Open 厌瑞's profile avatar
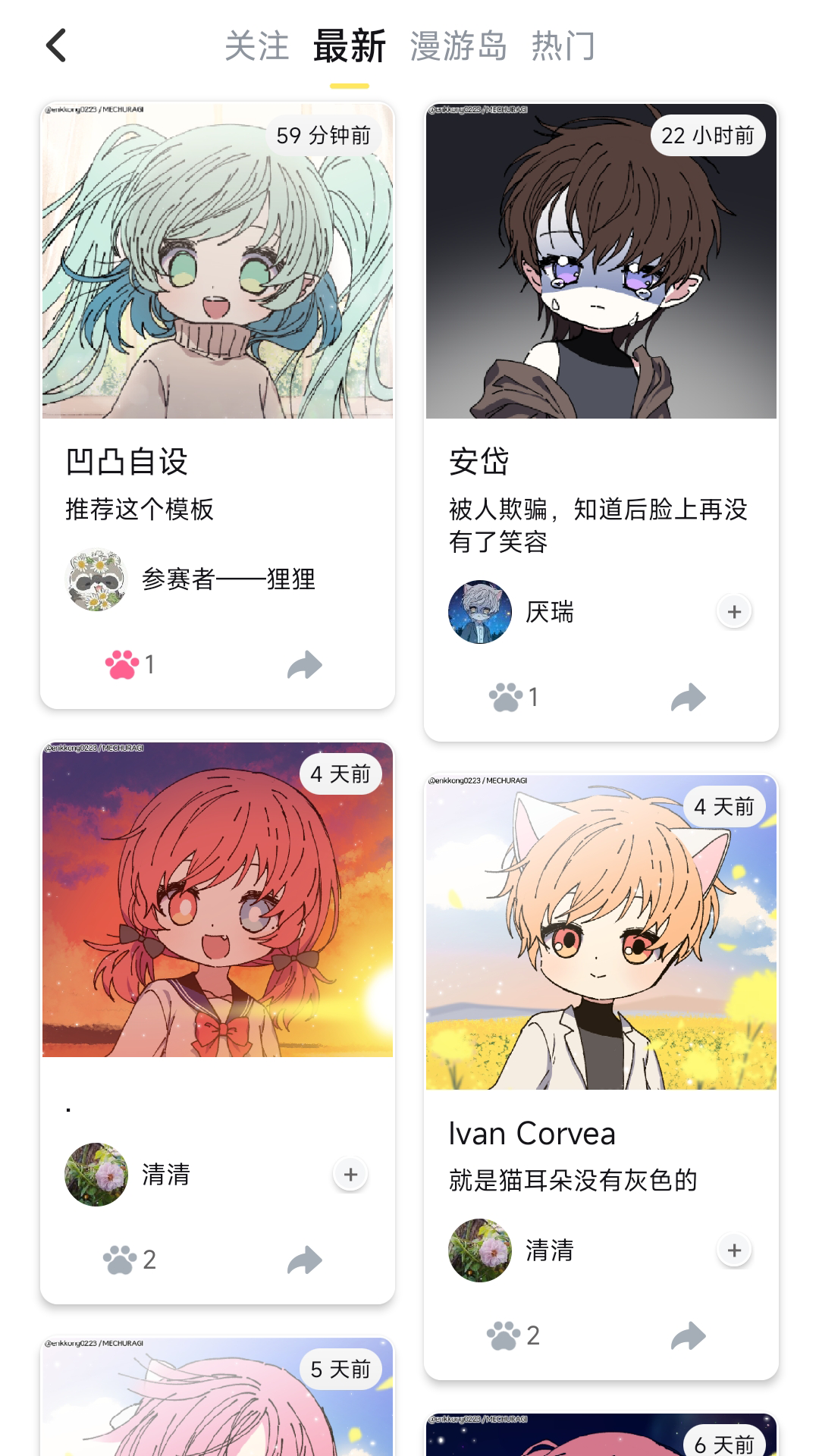The width and height of the screenshot is (819, 1456). [x=480, y=611]
